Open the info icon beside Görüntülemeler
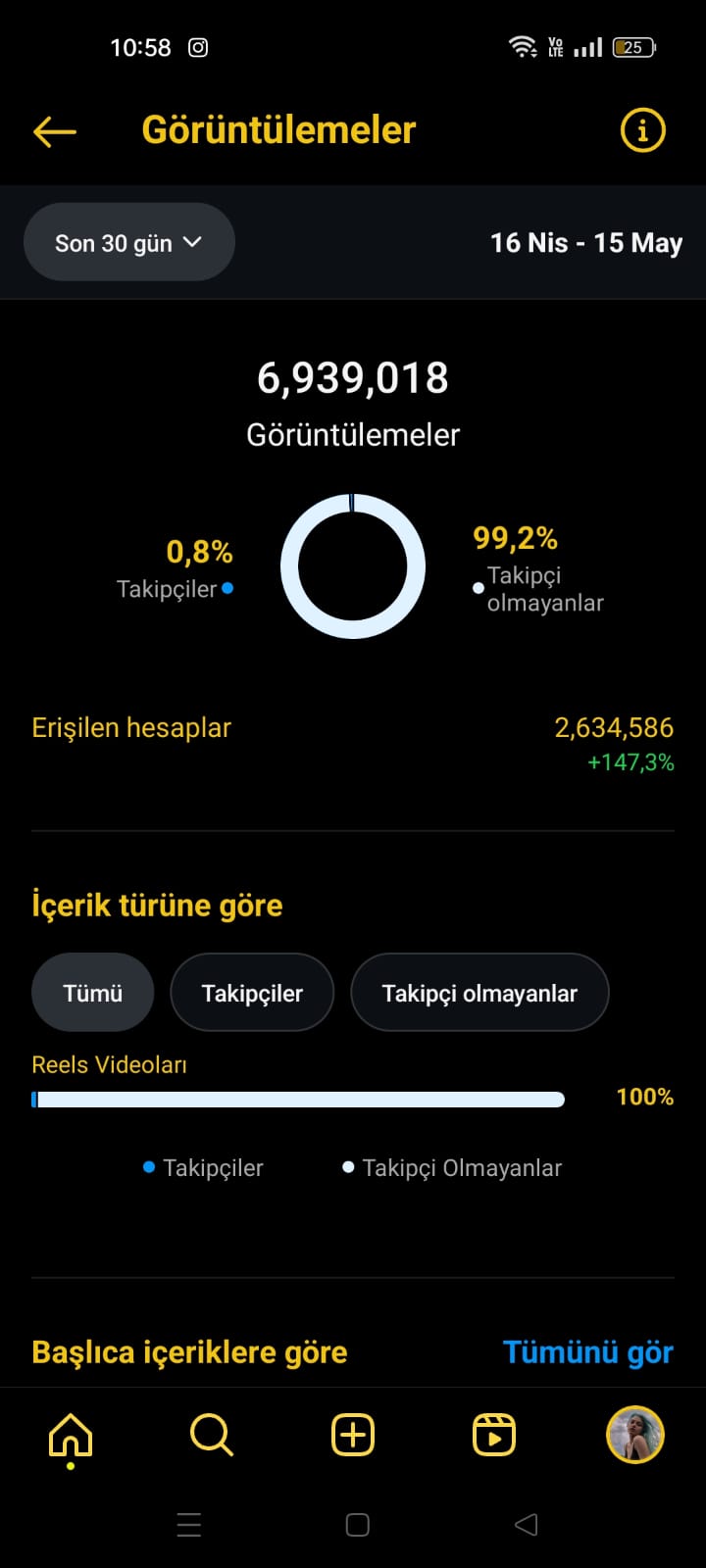Image resolution: width=706 pixels, height=1568 pixels. click(643, 130)
